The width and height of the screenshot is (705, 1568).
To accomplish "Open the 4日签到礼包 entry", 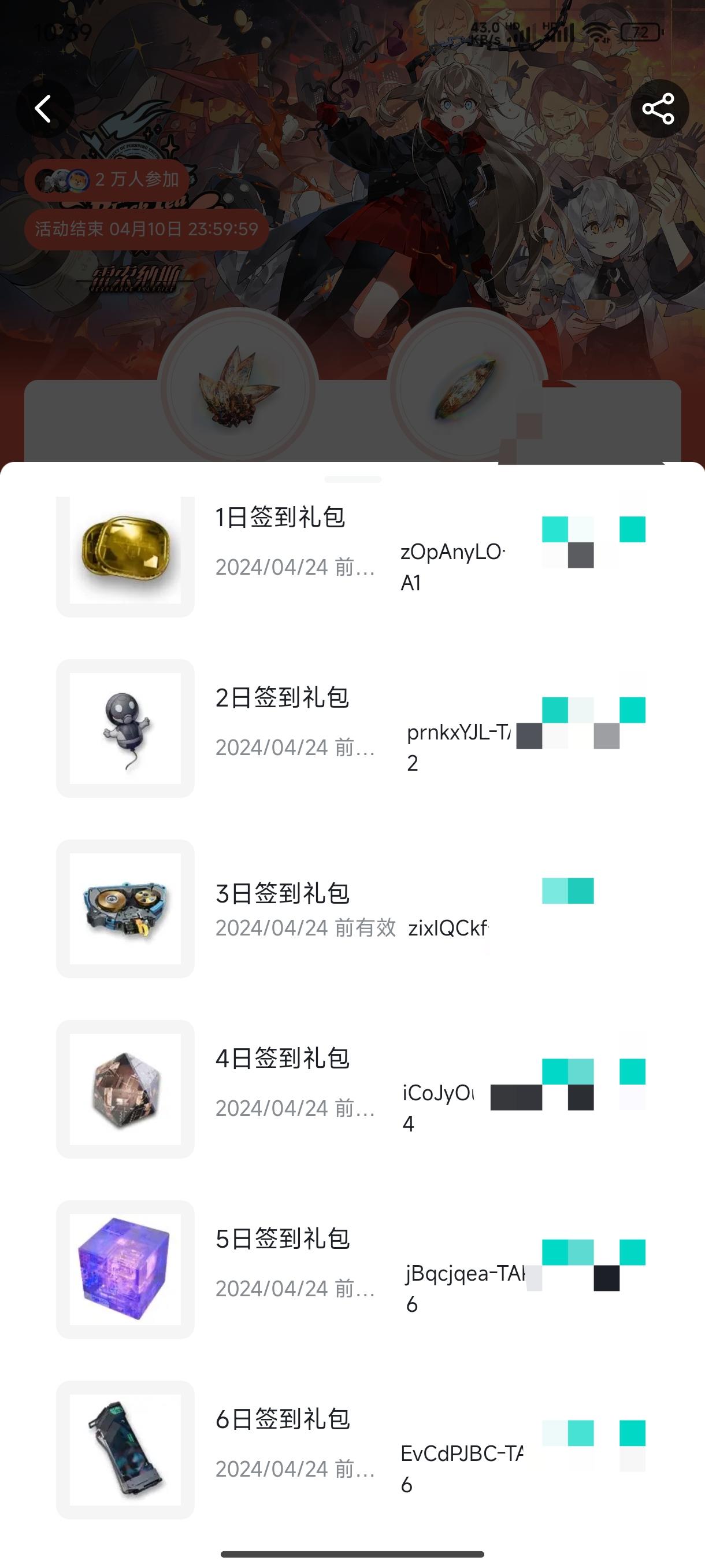I will pyautogui.click(x=283, y=1059).
